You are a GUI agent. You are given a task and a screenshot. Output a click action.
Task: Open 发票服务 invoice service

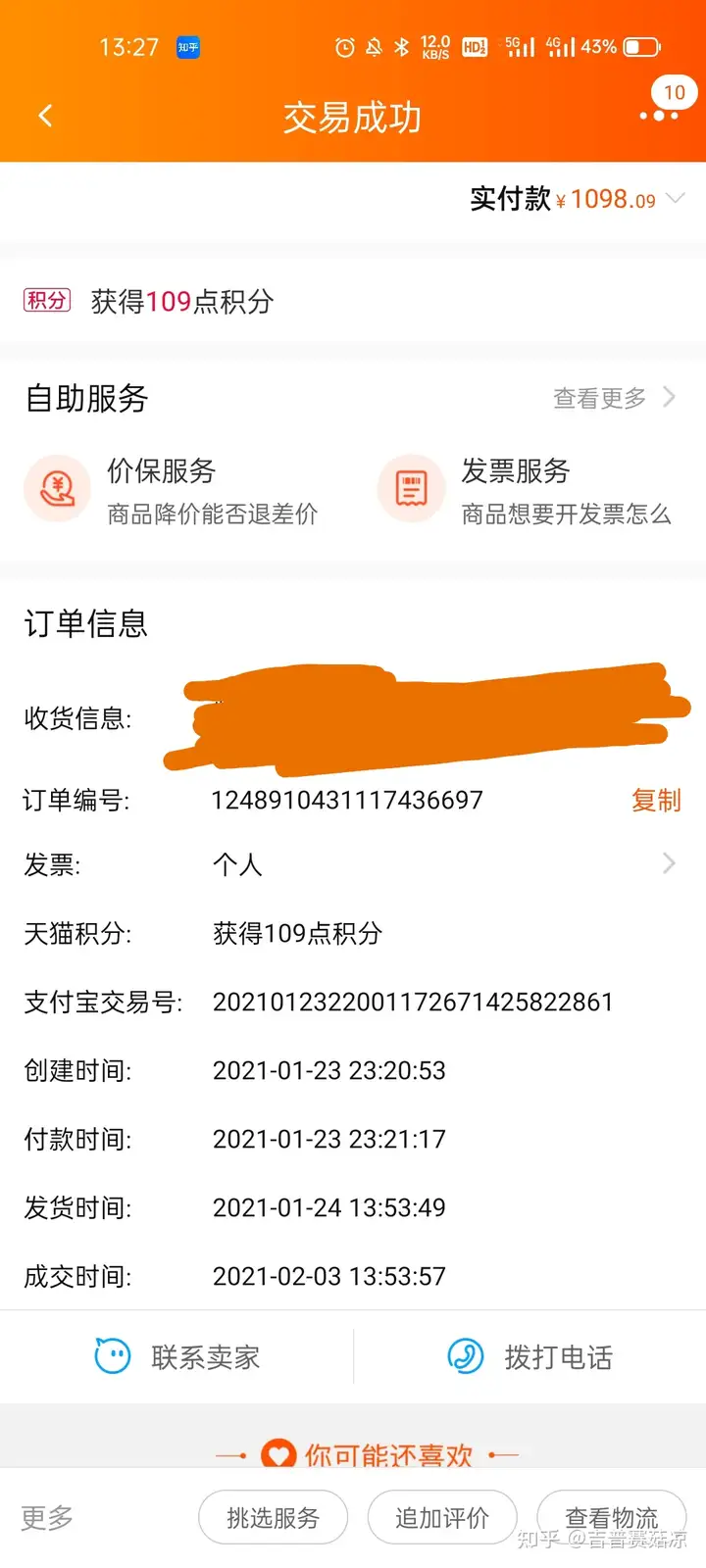[x=526, y=490]
